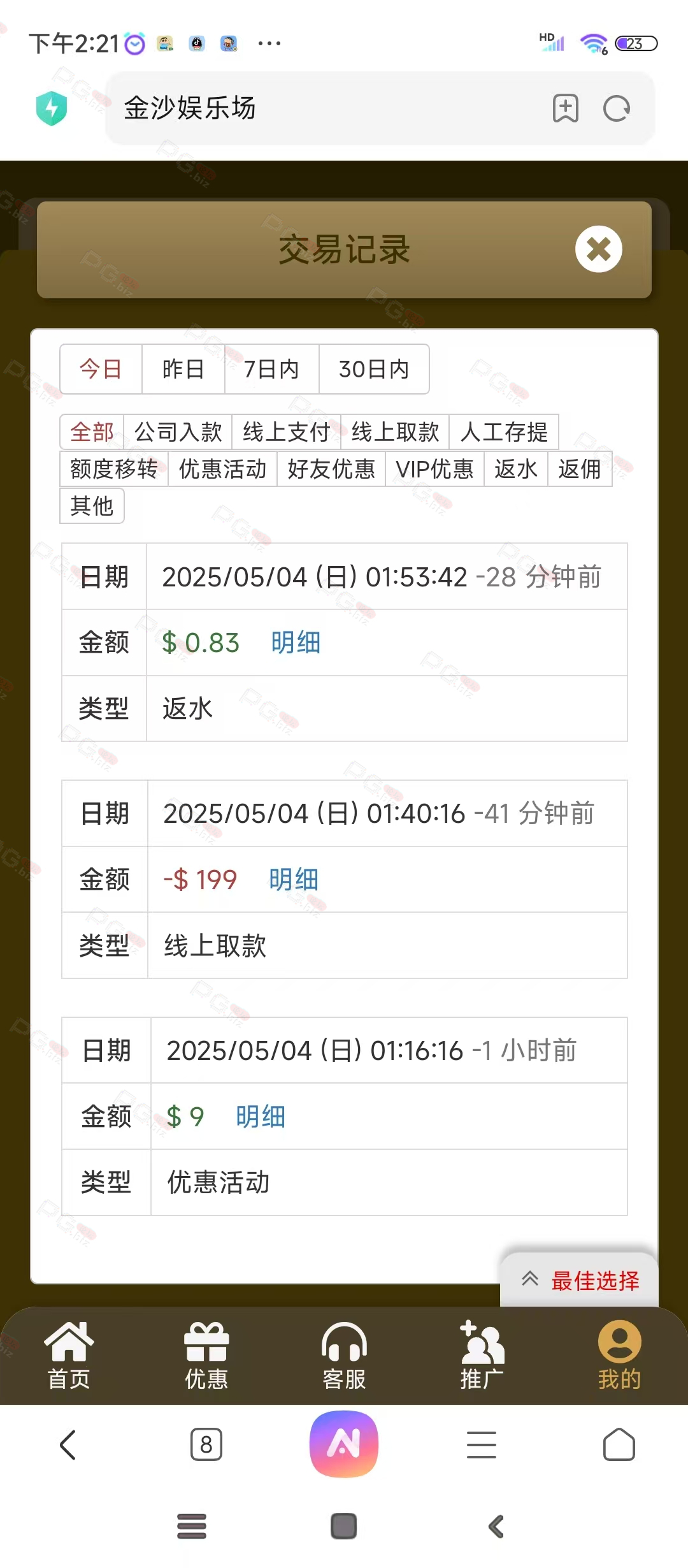Viewport: 688px width, 1568px height.
Task: Open the 客服 support tab
Action: 344,1355
